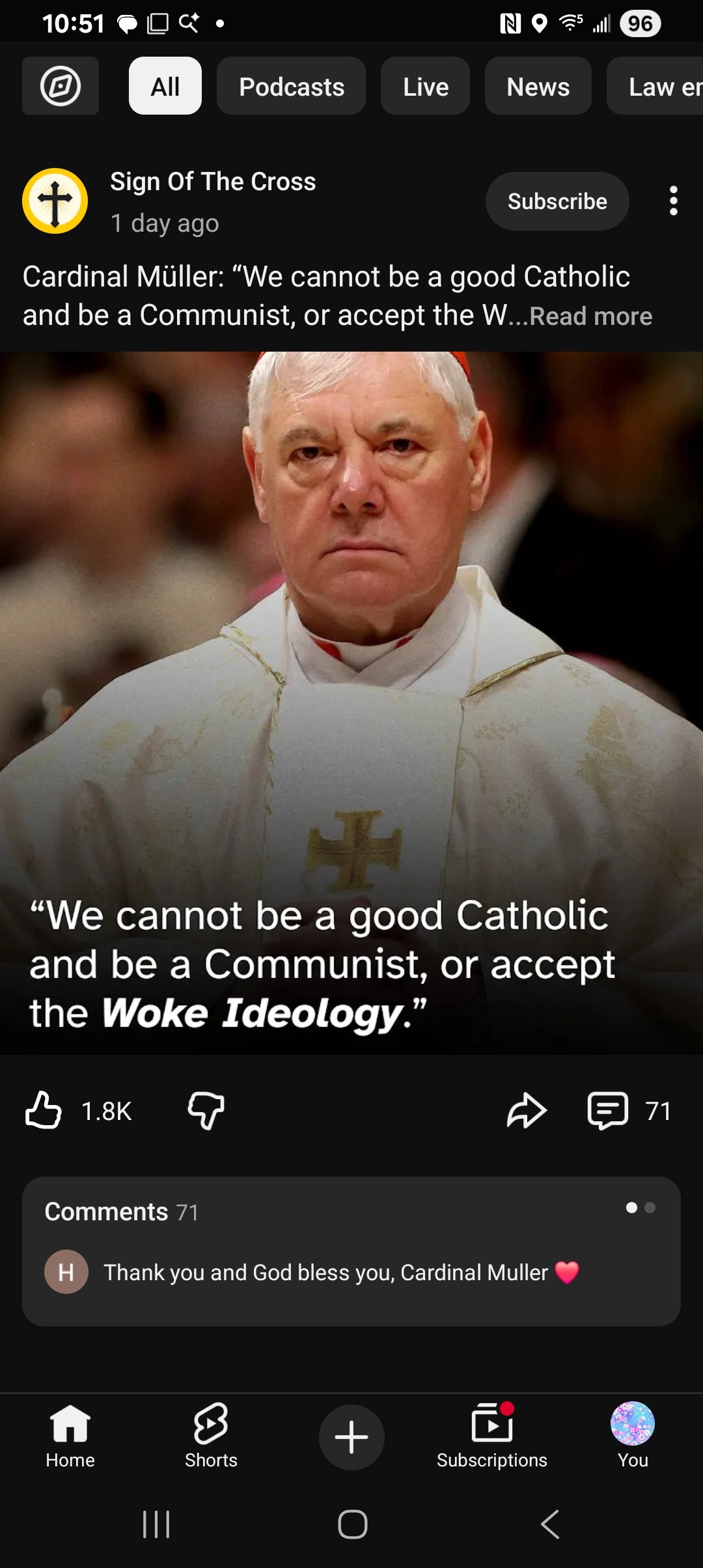Open Sign Of The Cross channel avatar
This screenshot has height=1568, width=703.
point(55,201)
